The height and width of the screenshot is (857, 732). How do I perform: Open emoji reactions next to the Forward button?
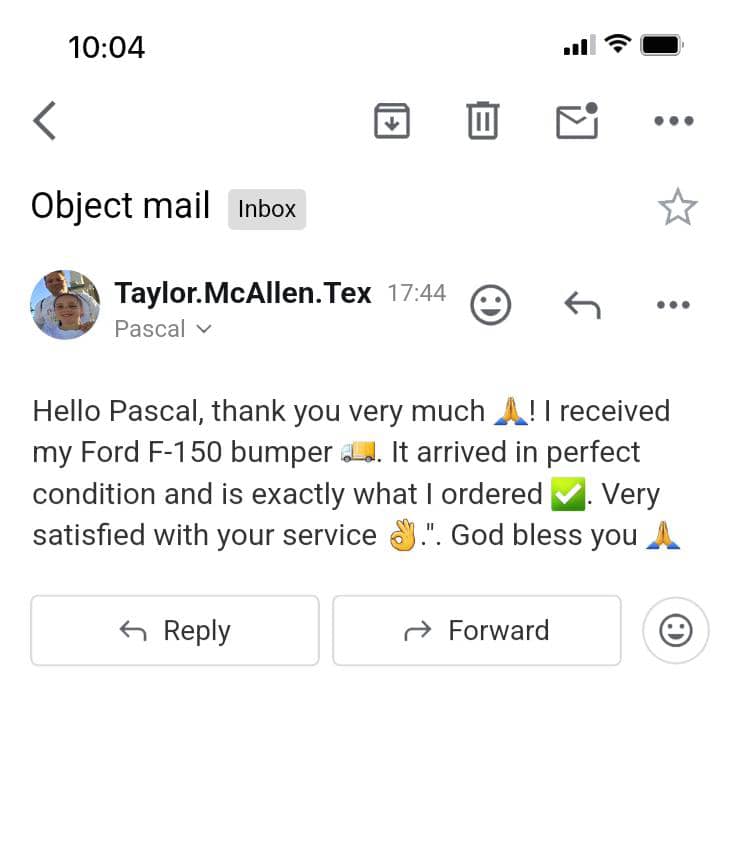pos(676,631)
